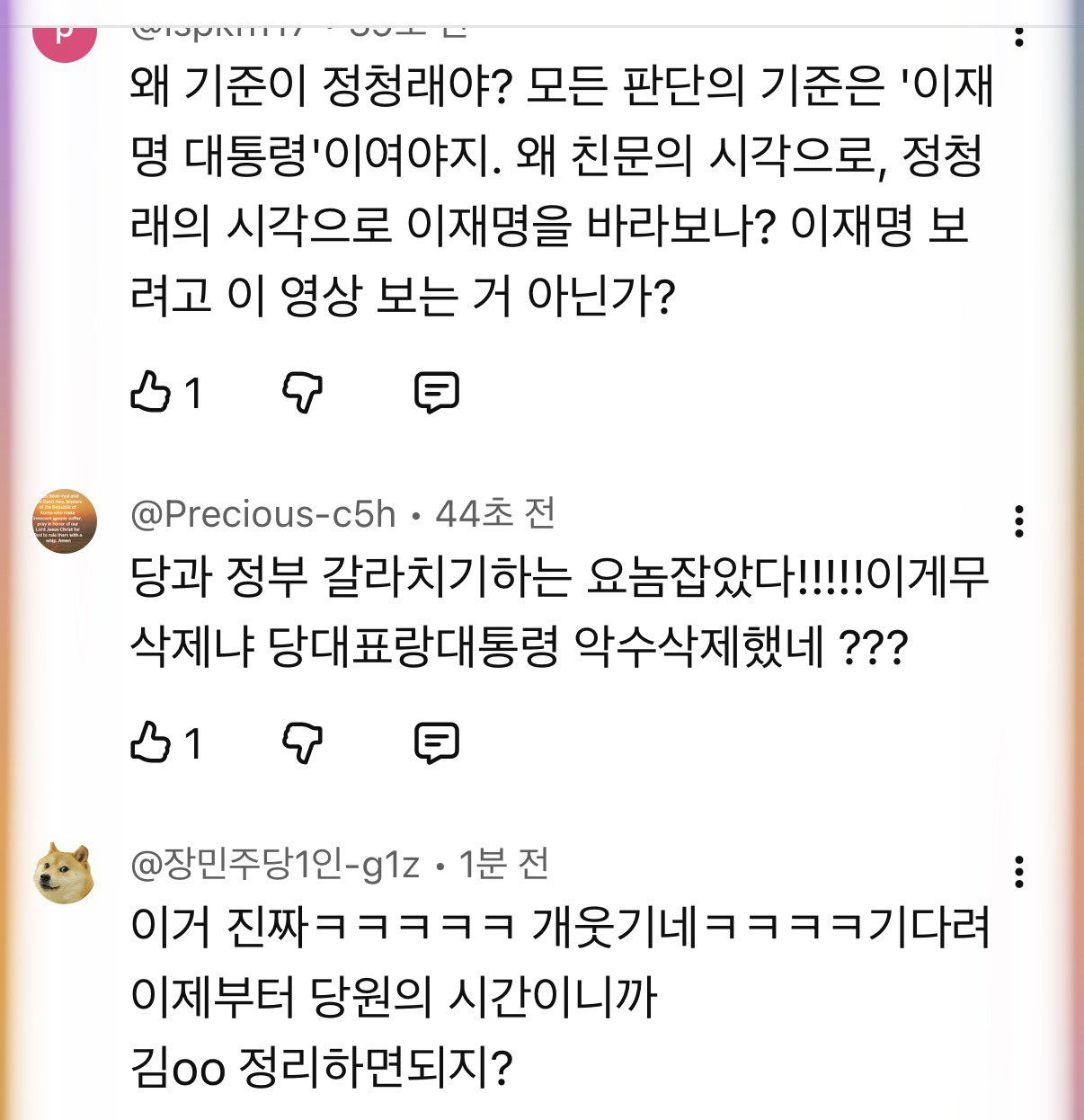Like the comment about '이재명 대통령' 기준

tap(151, 393)
